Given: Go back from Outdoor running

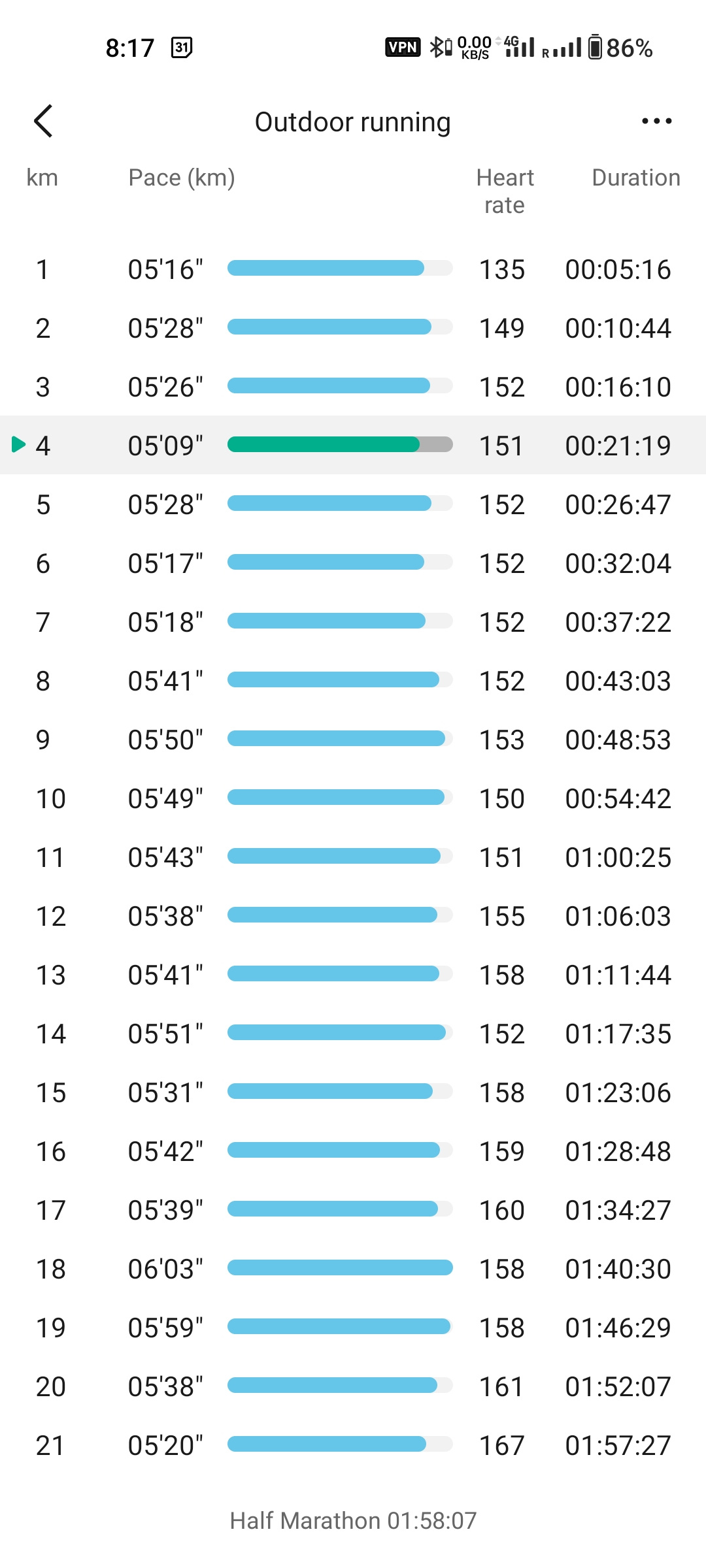Looking at the screenshot, I should pyautogui.click(x=43, y=122).
